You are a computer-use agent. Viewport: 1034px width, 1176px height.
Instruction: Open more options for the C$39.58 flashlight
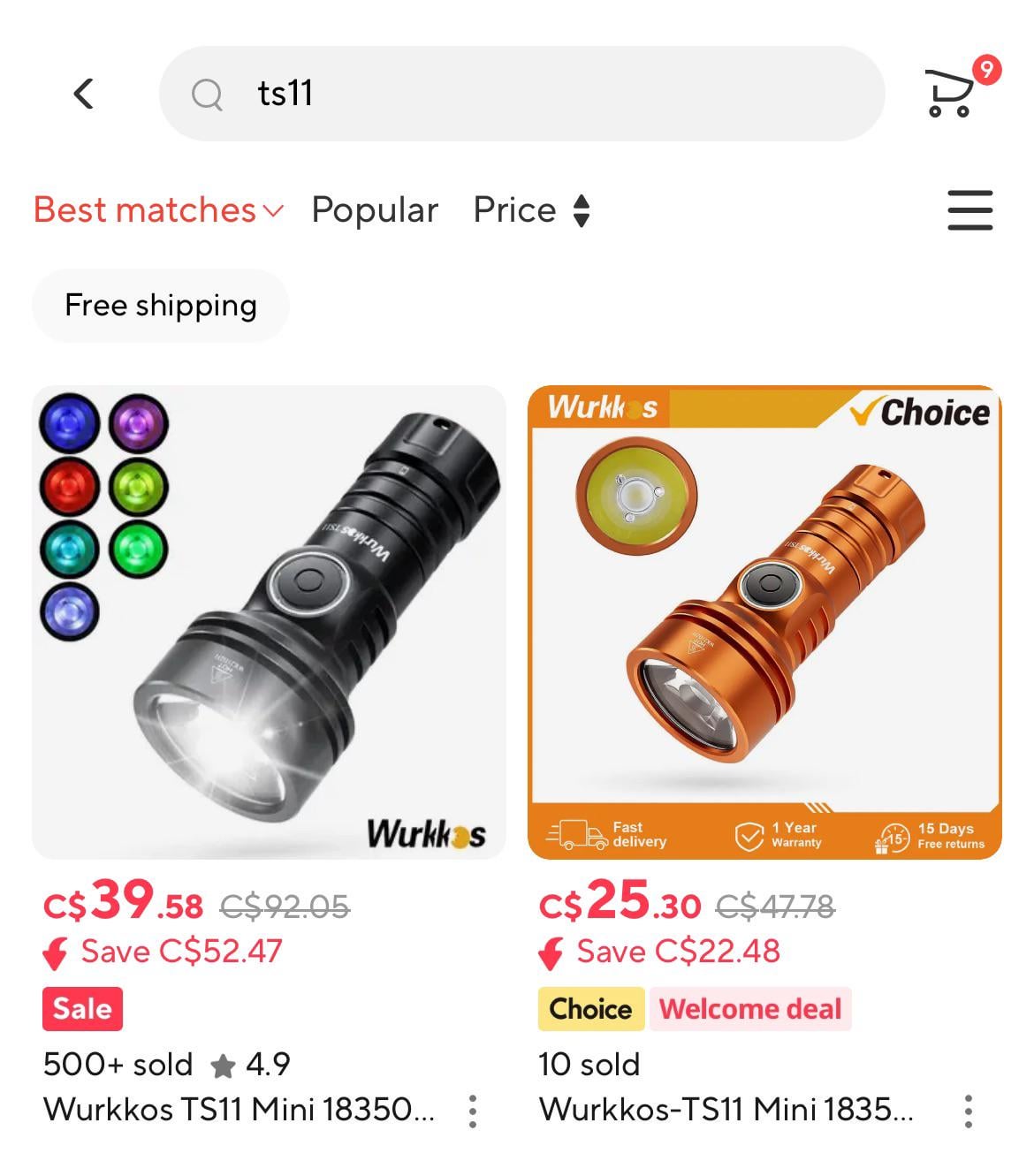[473, 1111]
